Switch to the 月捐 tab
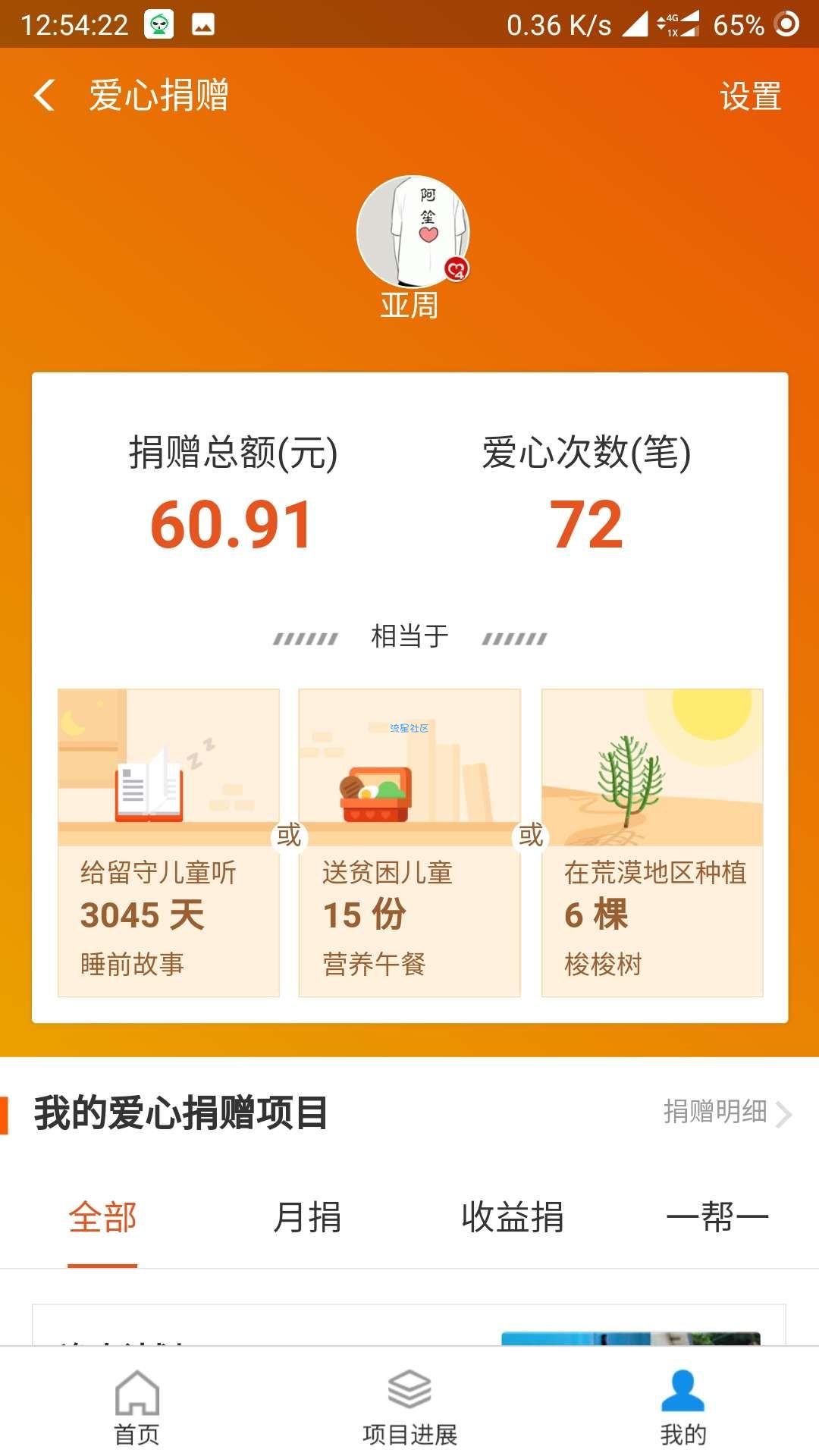Viewport: 819px width, 1456px height. tap(307, 1217)
